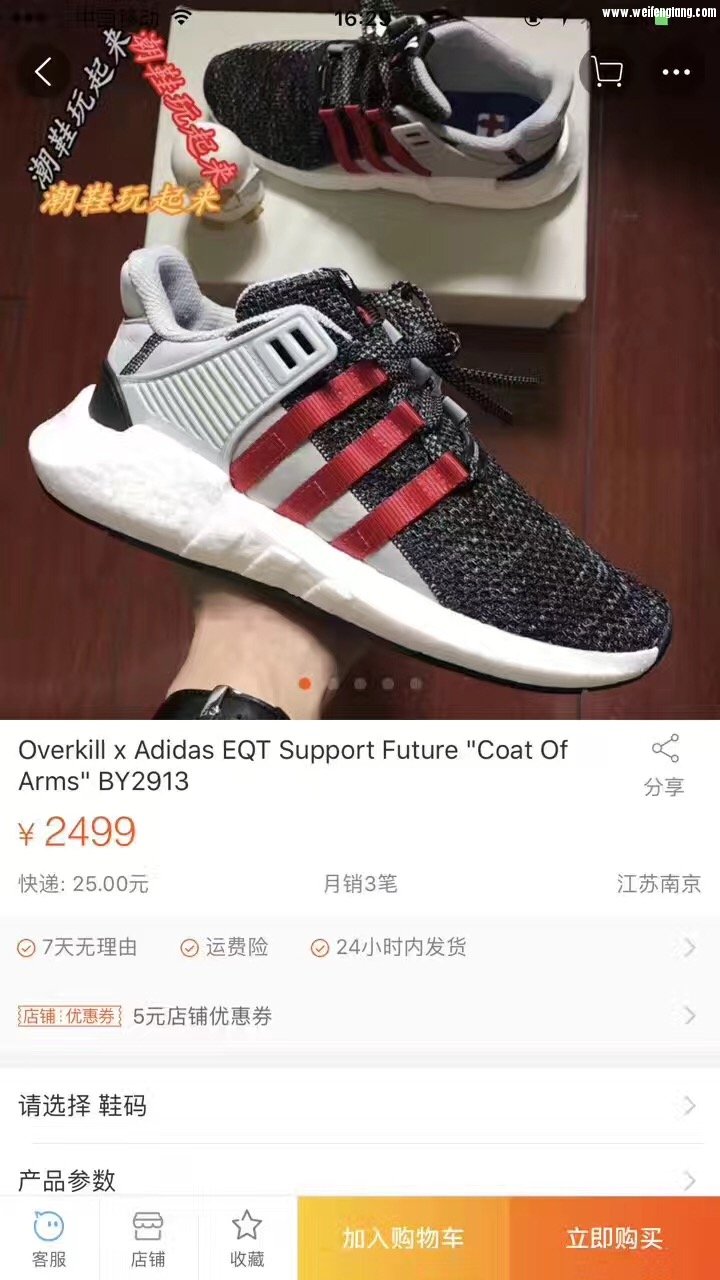
Task: Buy now with 立即购买
Action: tap(614, 1238)
